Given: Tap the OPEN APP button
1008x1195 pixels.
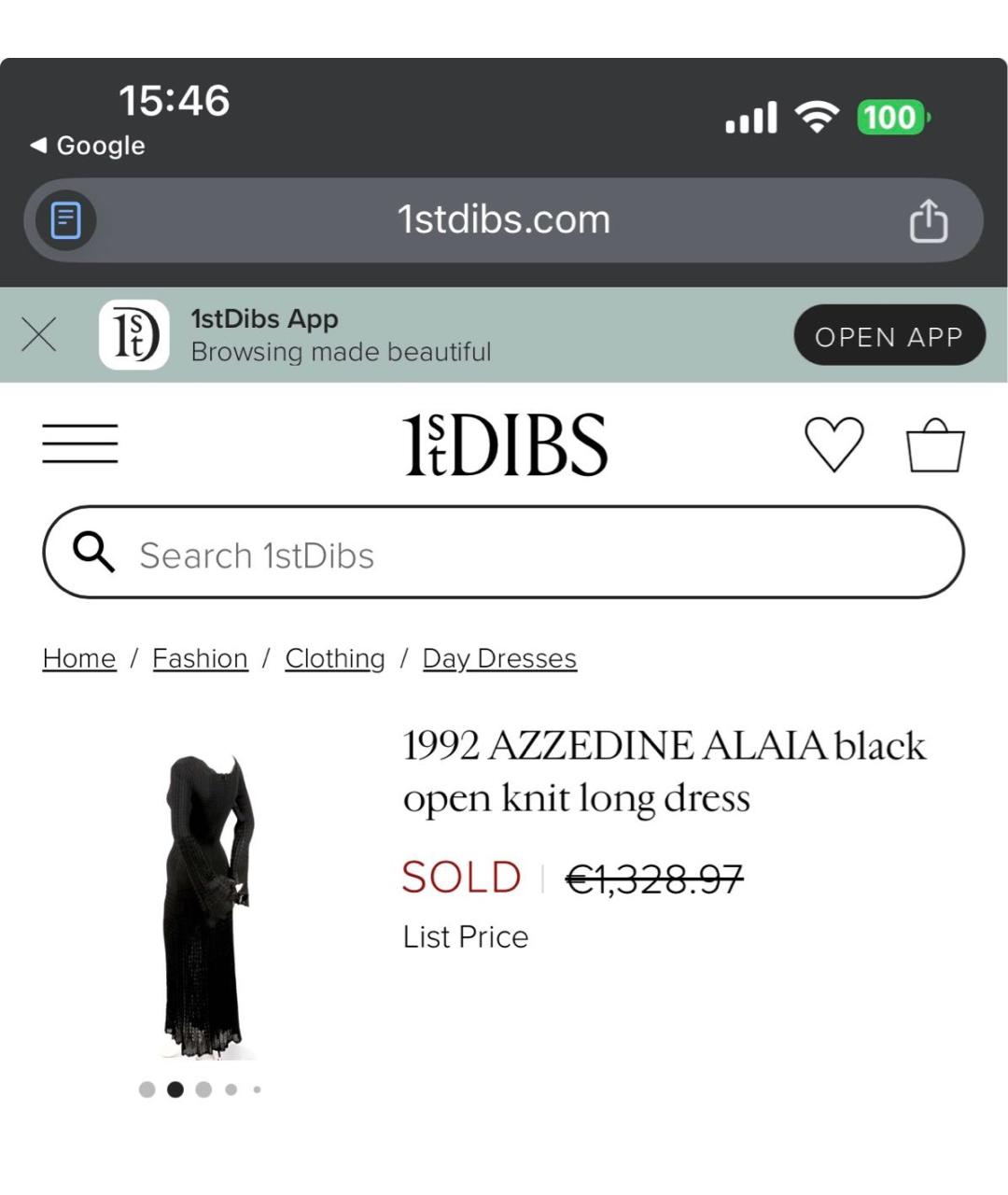Looking at the screenshot, I should [889, 336].
